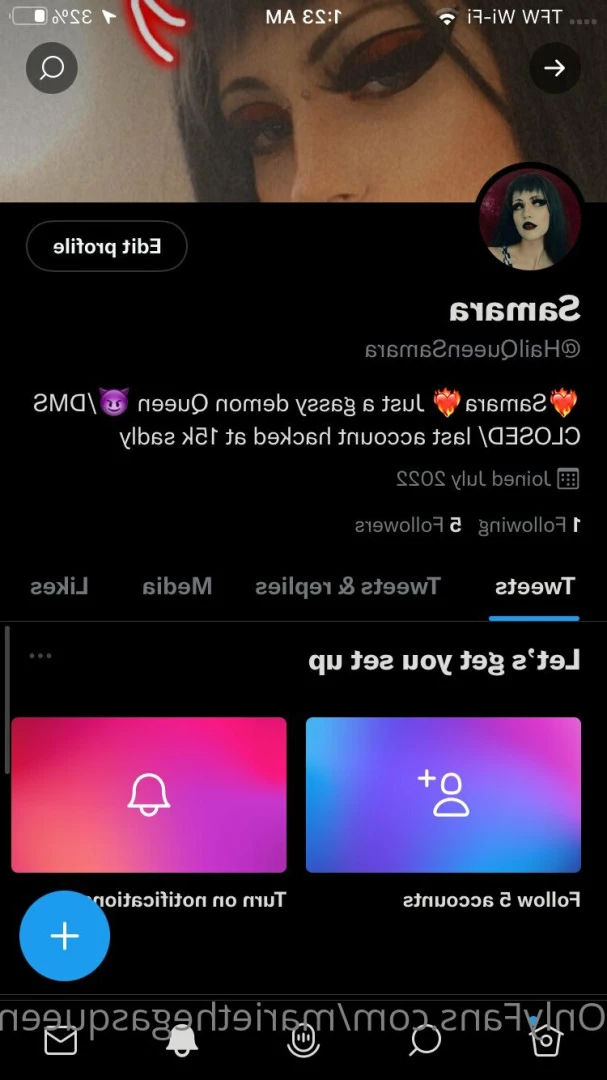Compose a new tweet with the plus button
This screenshot has width=607, height=1080.
(65, 936)
